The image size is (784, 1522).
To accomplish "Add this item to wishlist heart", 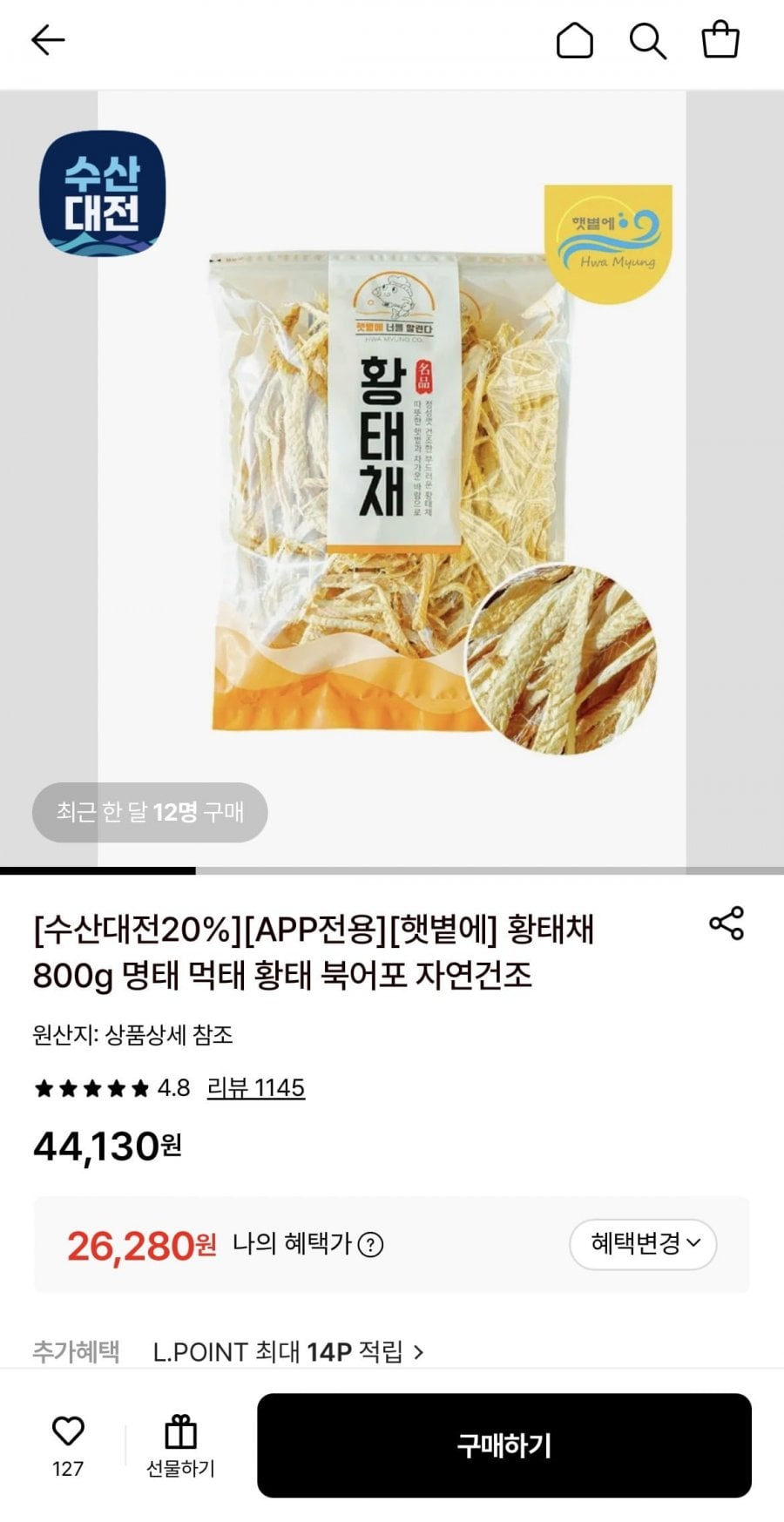I will pyautogui.click(x=68, y=1431).
